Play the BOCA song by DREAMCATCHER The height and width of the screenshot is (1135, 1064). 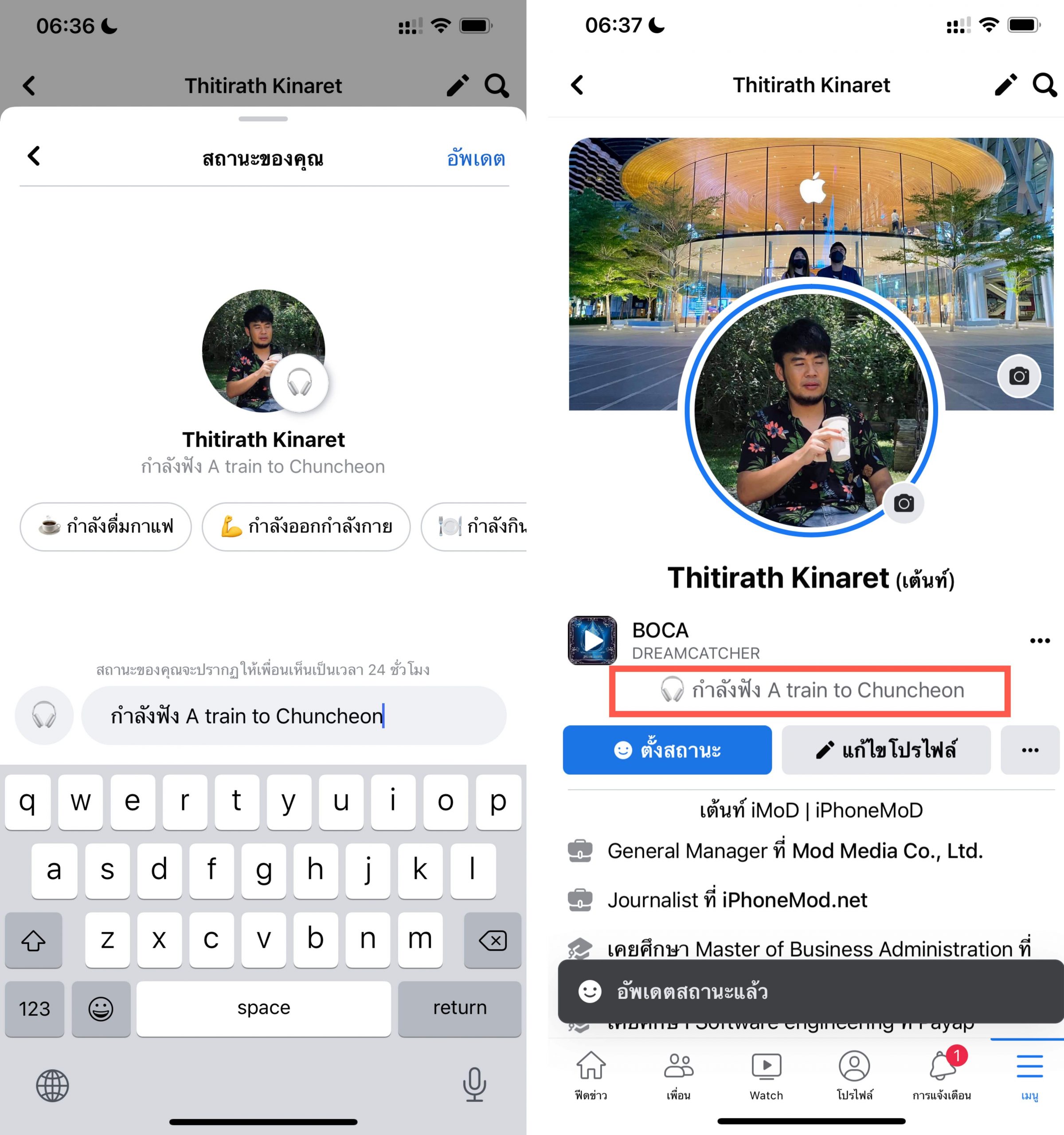click(592, 640)
